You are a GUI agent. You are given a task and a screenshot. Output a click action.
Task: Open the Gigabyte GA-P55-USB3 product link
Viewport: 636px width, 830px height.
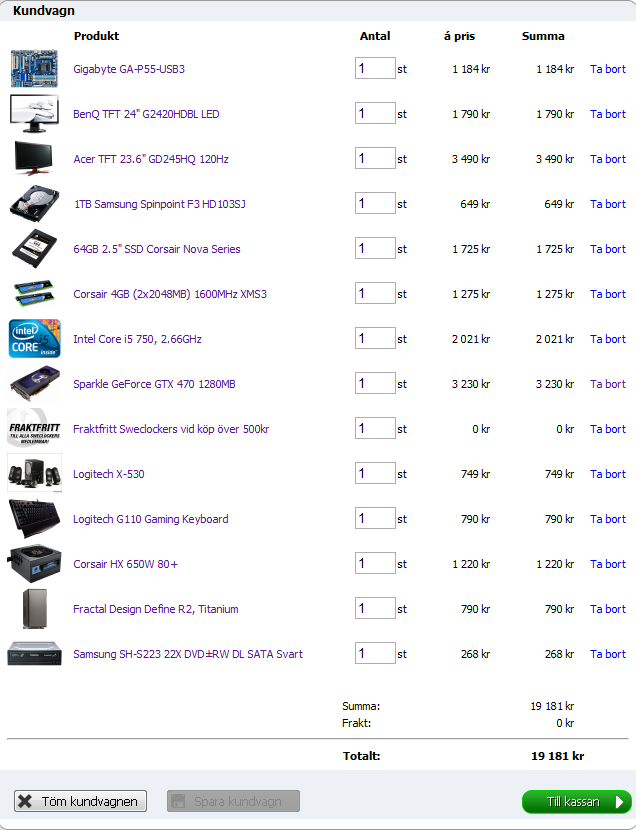[x=129, y=69]
